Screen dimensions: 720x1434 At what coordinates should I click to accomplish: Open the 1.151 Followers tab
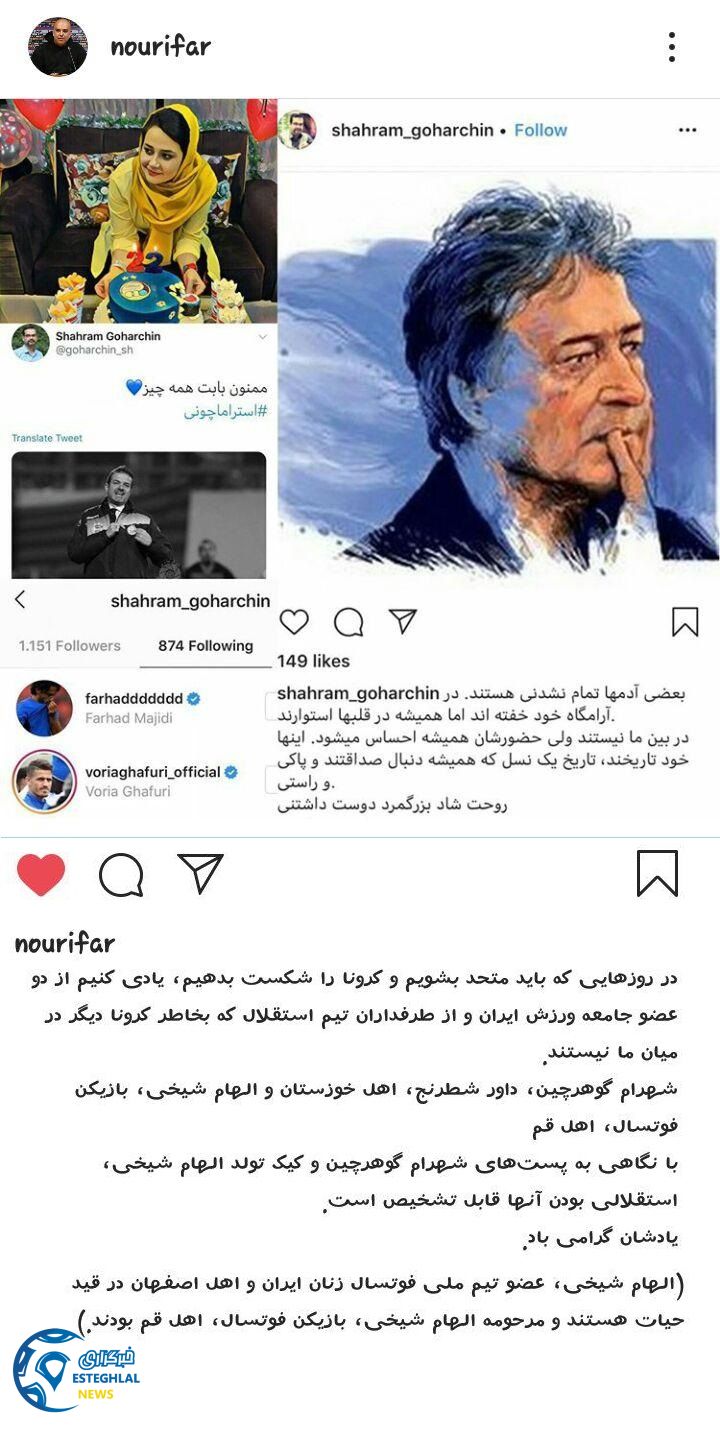tap(68, 647)
